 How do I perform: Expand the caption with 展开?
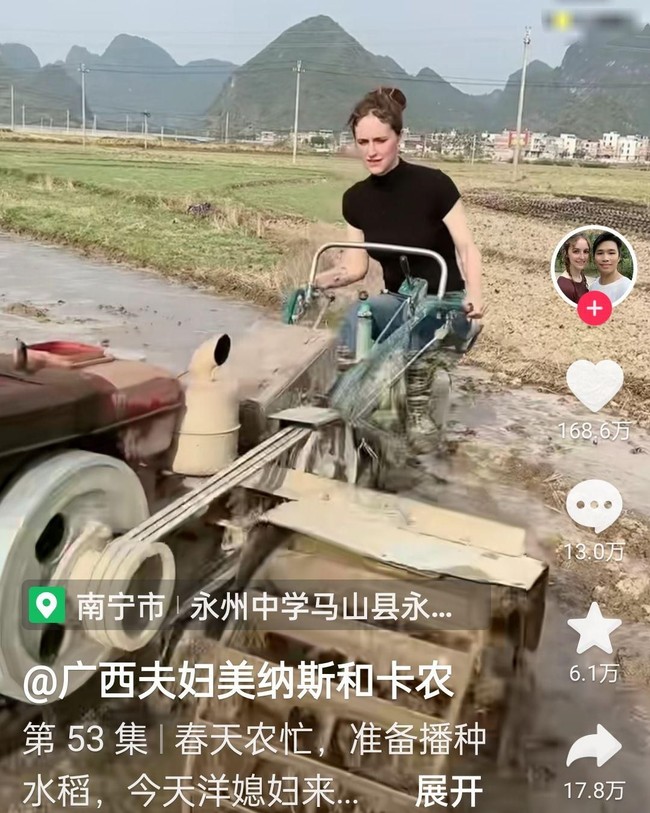coord(449,791)
